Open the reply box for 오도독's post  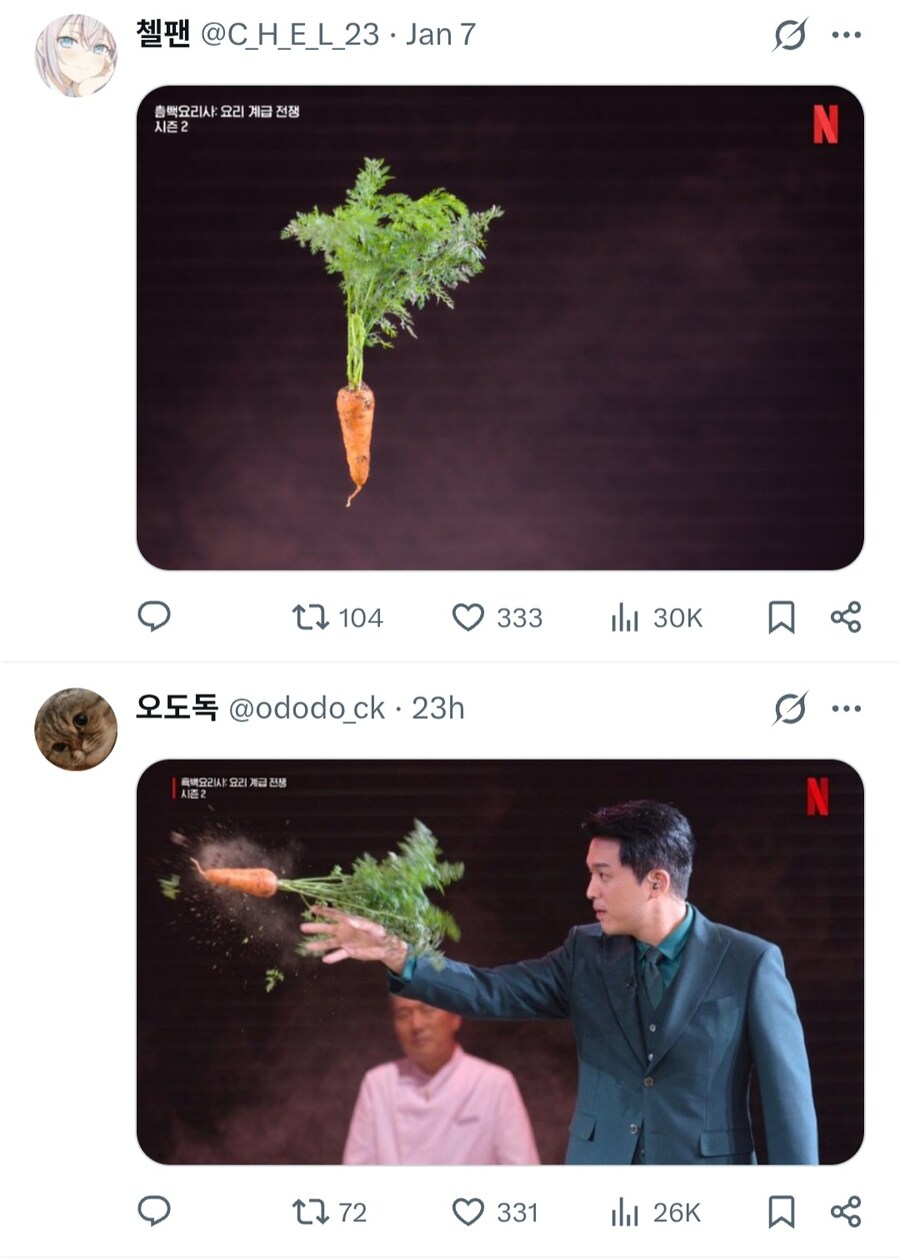coord(155,1211)
